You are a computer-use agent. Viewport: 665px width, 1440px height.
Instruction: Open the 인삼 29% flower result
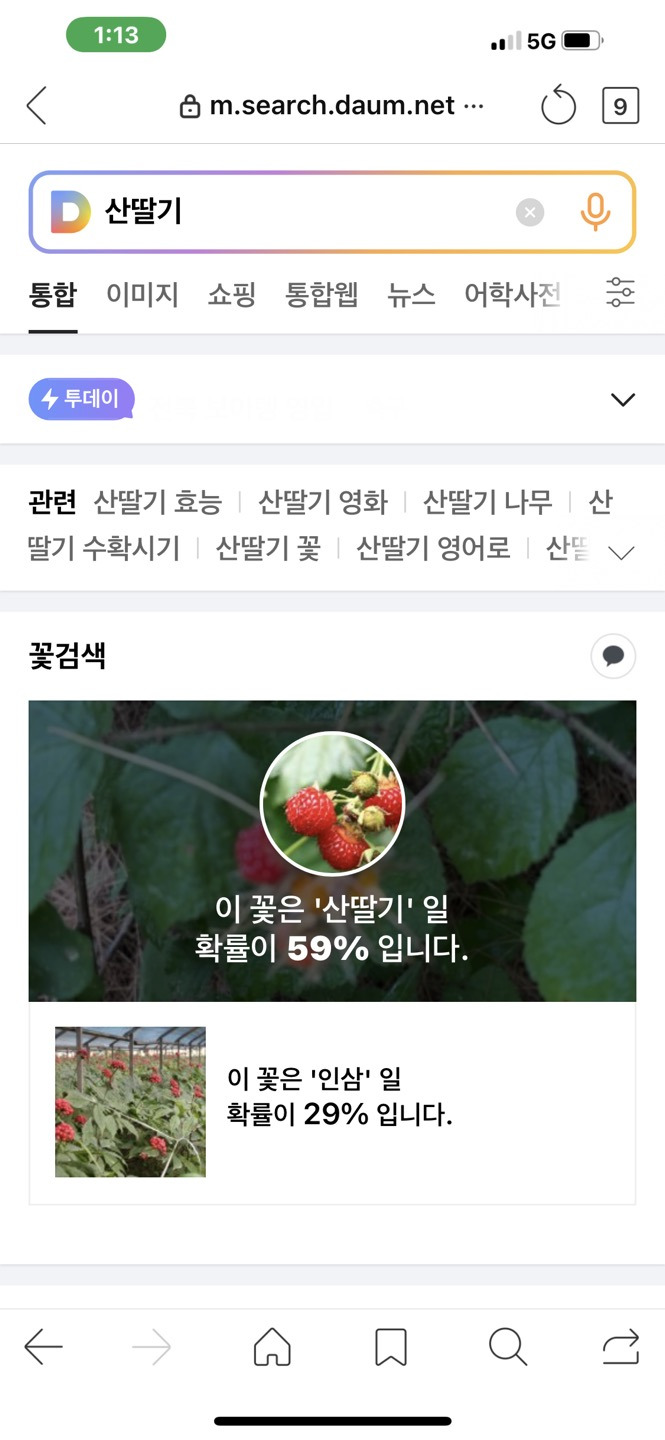click(332, 1101)
